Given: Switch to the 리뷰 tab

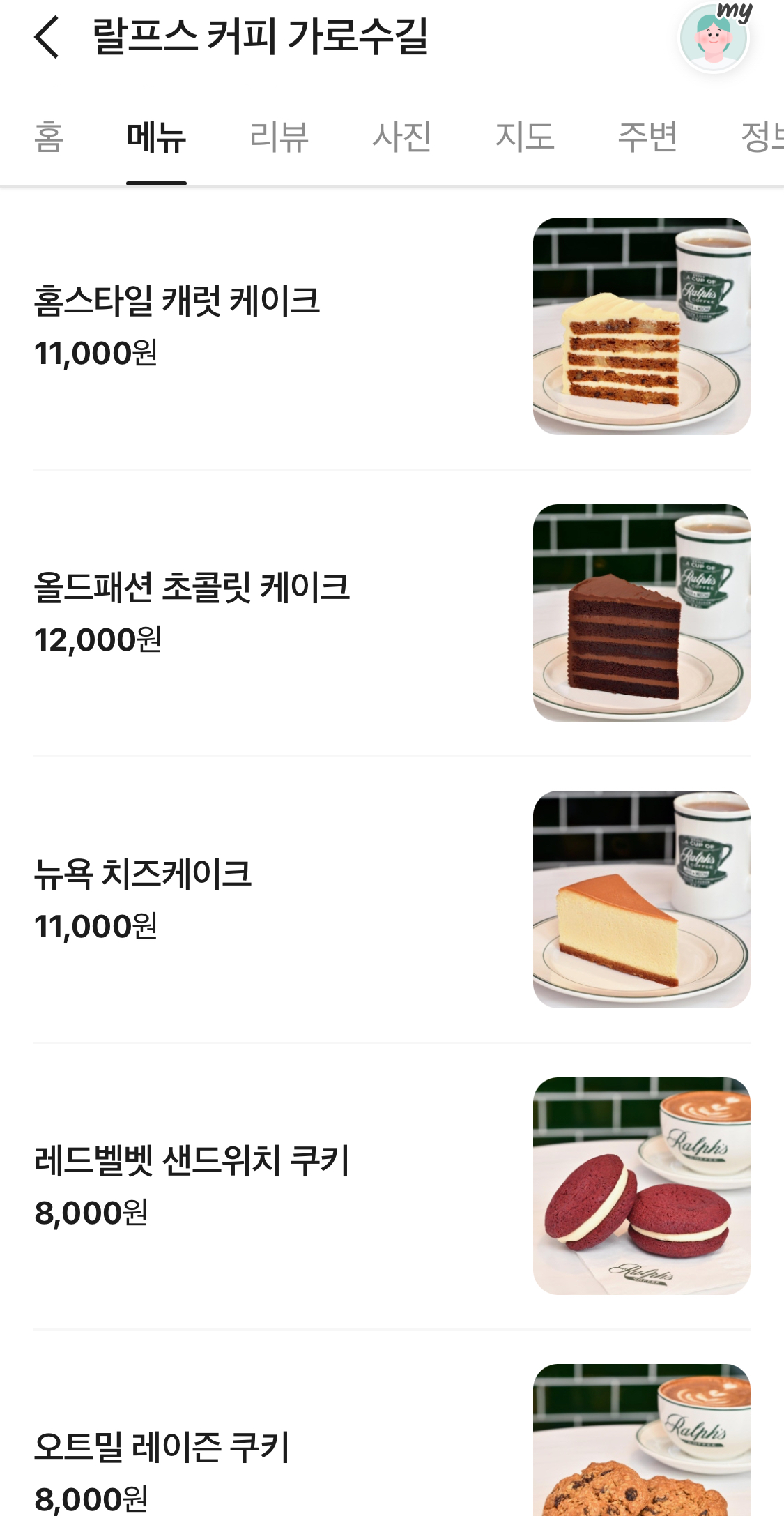Looking at the screenshot, I should pos(279,137).
